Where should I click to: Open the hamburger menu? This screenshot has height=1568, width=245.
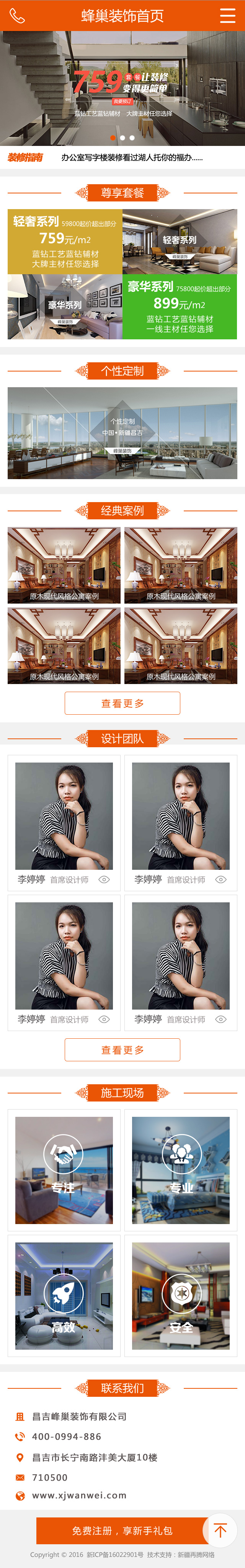point(227,16)
